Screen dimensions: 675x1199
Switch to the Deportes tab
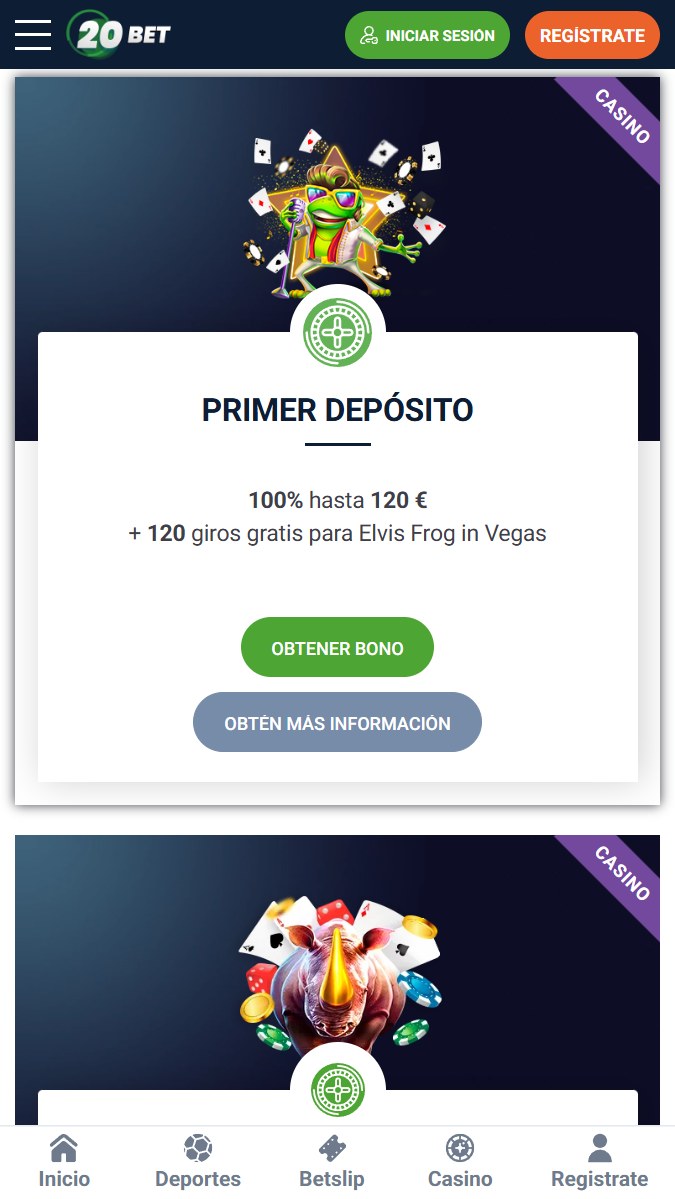198,1162
